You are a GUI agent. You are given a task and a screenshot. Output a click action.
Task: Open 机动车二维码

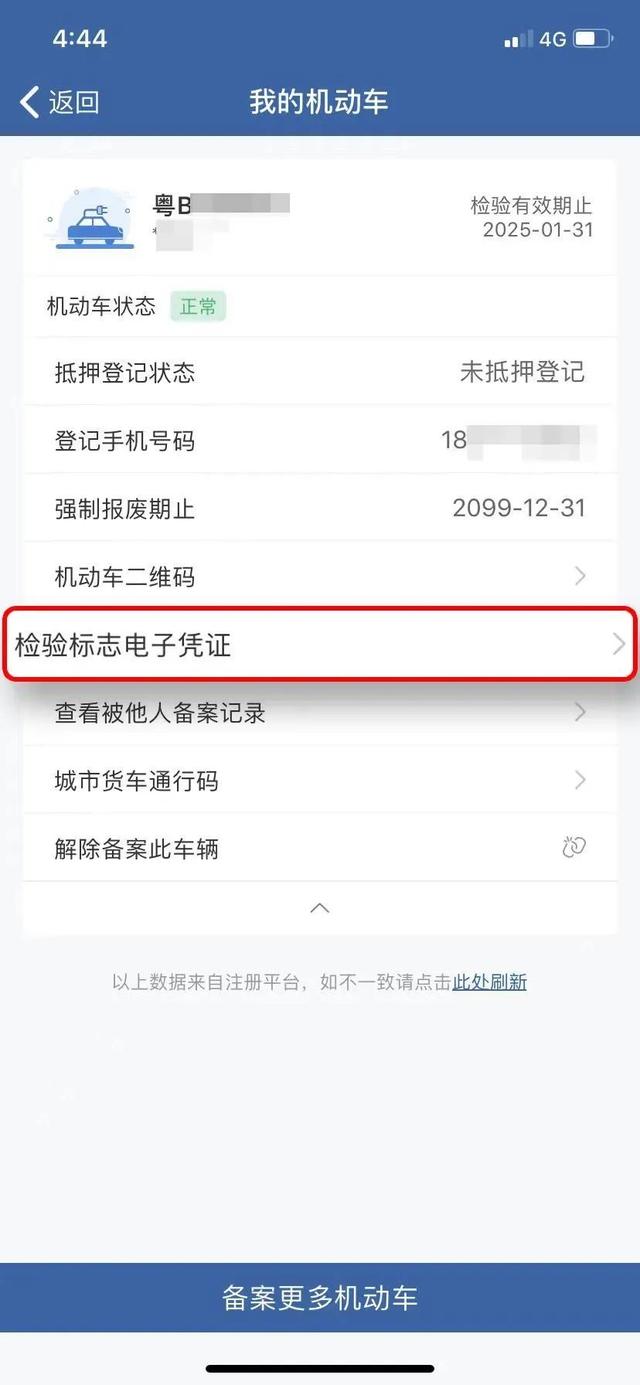point(320,576)
